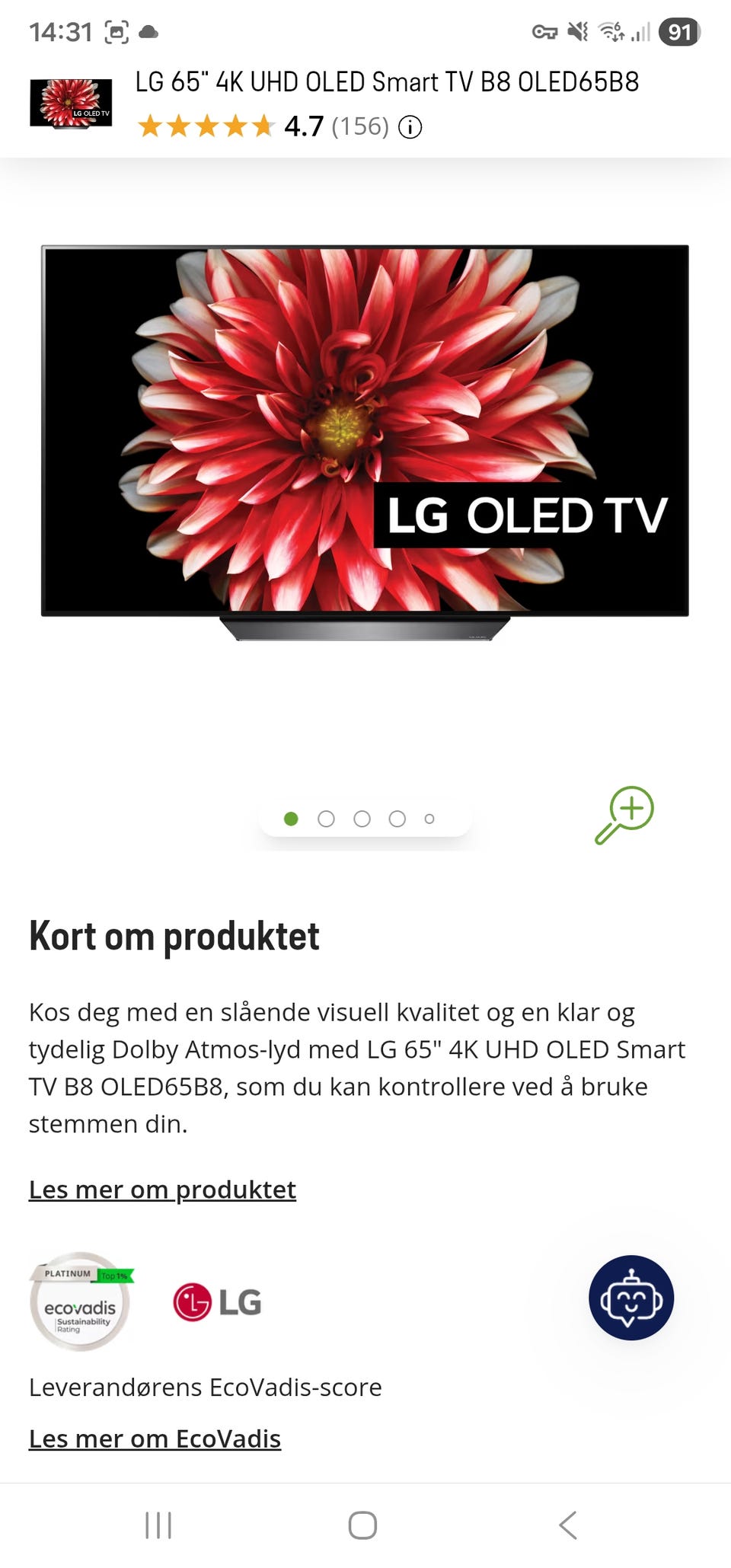Select the fourth carousel dot

tap(396, 817)
